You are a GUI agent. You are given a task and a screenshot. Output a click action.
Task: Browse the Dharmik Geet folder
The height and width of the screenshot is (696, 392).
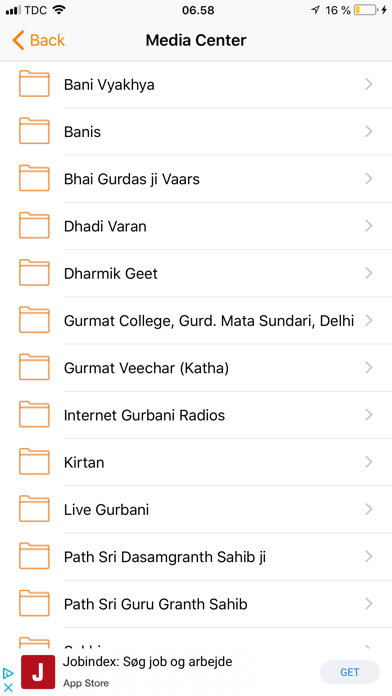[x=196, y=273]
